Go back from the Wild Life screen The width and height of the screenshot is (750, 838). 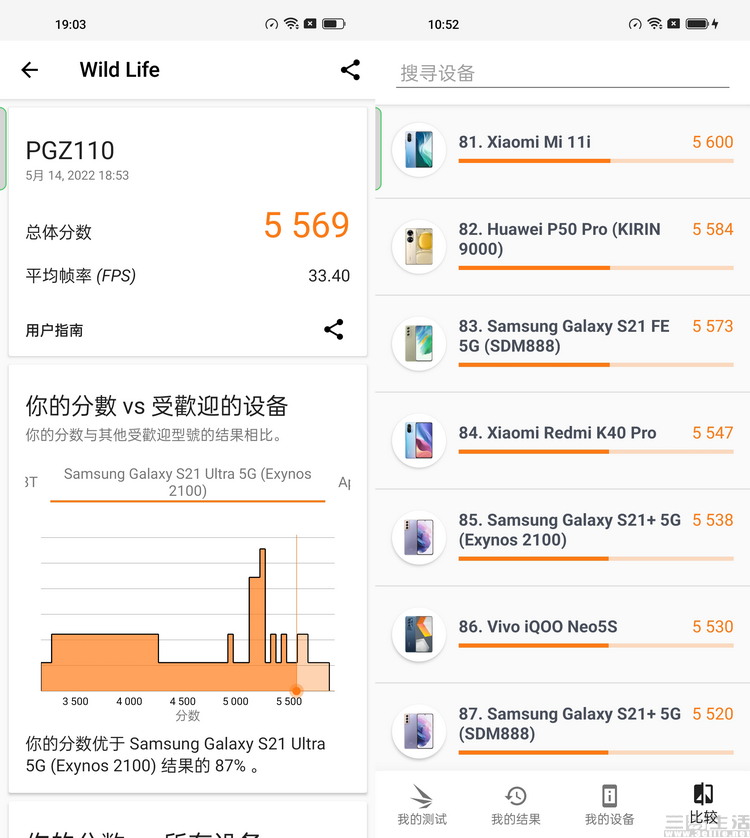tap(30, 70)
